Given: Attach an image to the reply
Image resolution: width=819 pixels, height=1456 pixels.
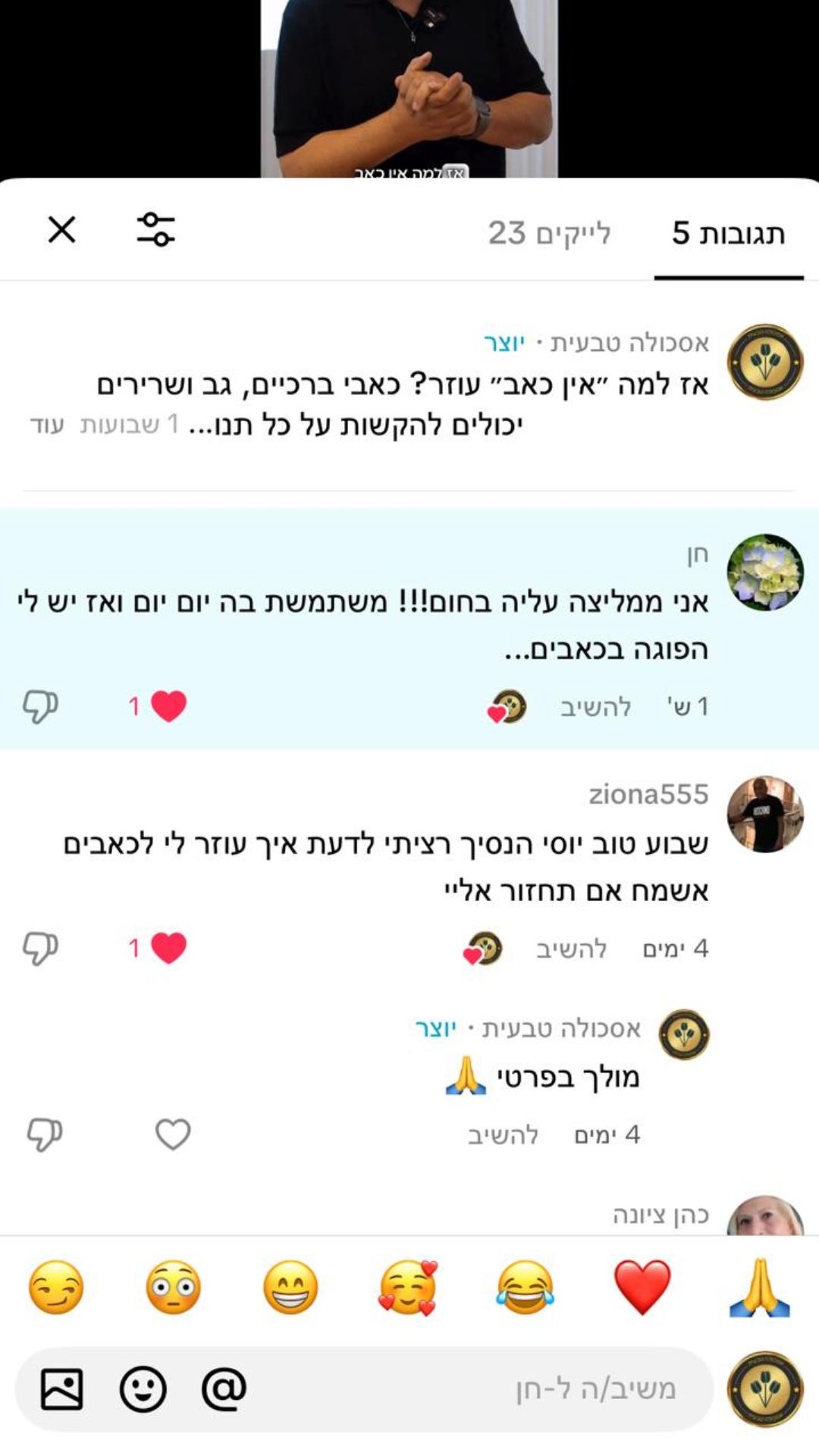Looking at the screenshot, I should pos(61,1389).
